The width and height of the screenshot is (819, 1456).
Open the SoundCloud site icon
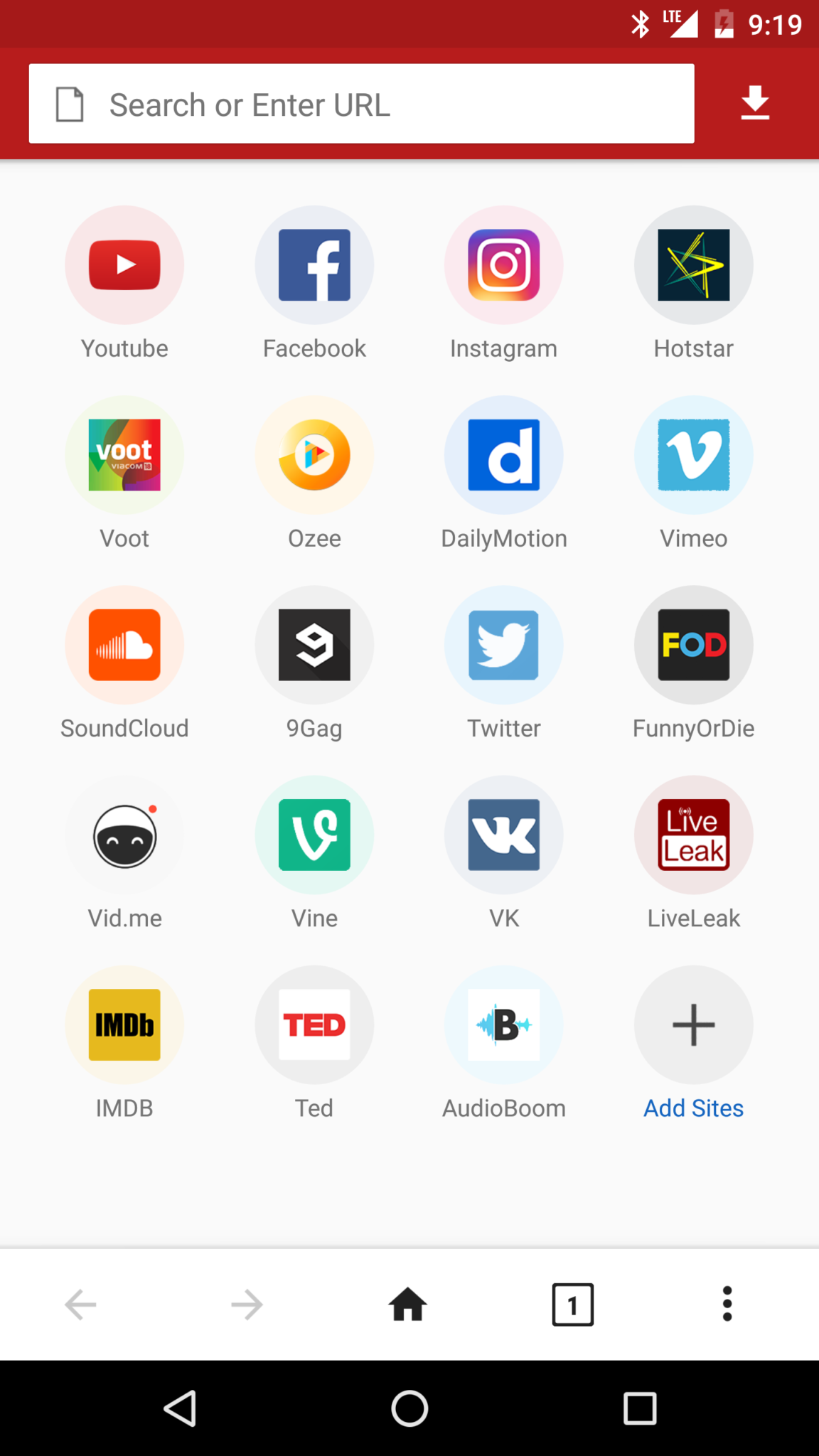[124, 645]
